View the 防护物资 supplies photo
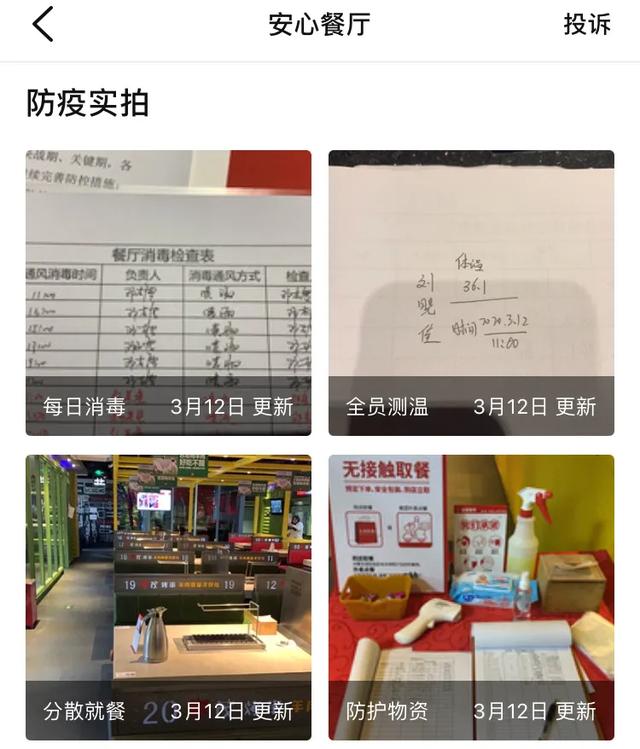The width and height of the screenshot is (640, 749). [471, 596]
